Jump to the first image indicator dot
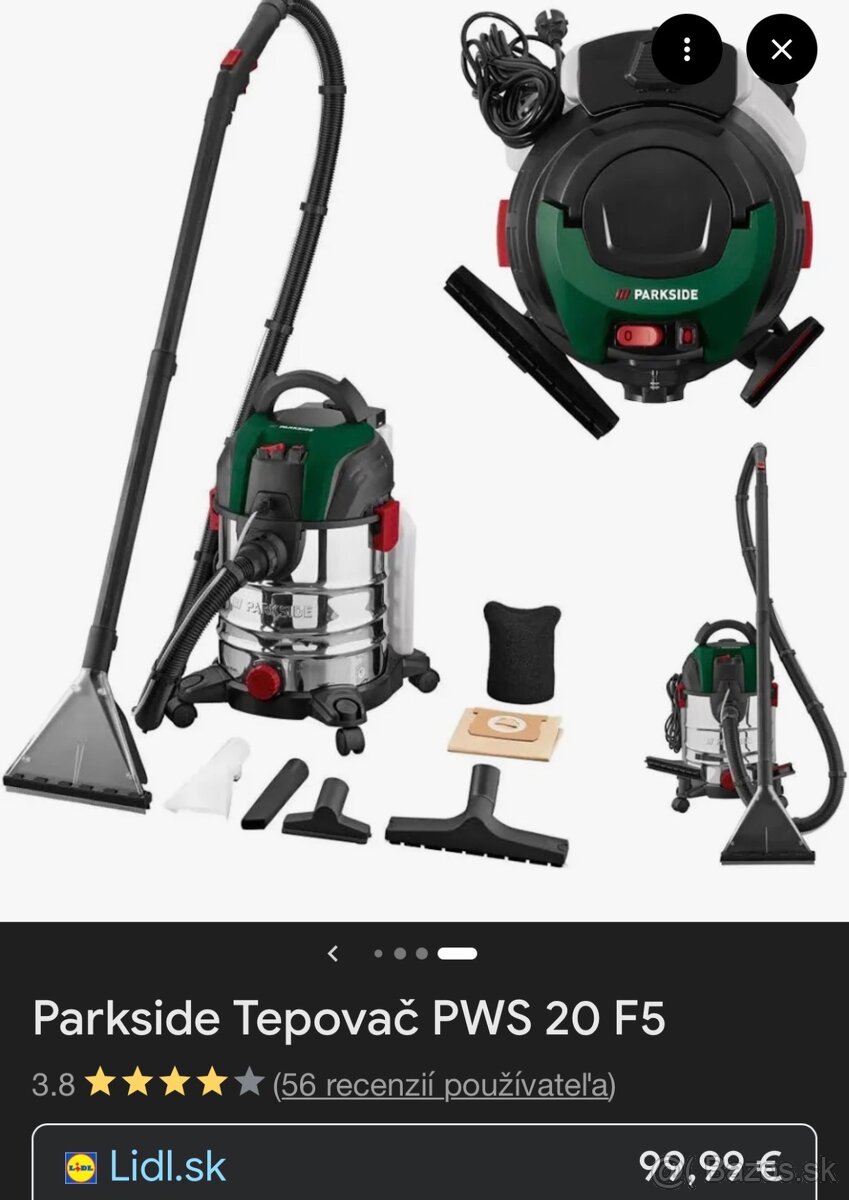The image size is (849, 1200). click(x=378, y=953)
